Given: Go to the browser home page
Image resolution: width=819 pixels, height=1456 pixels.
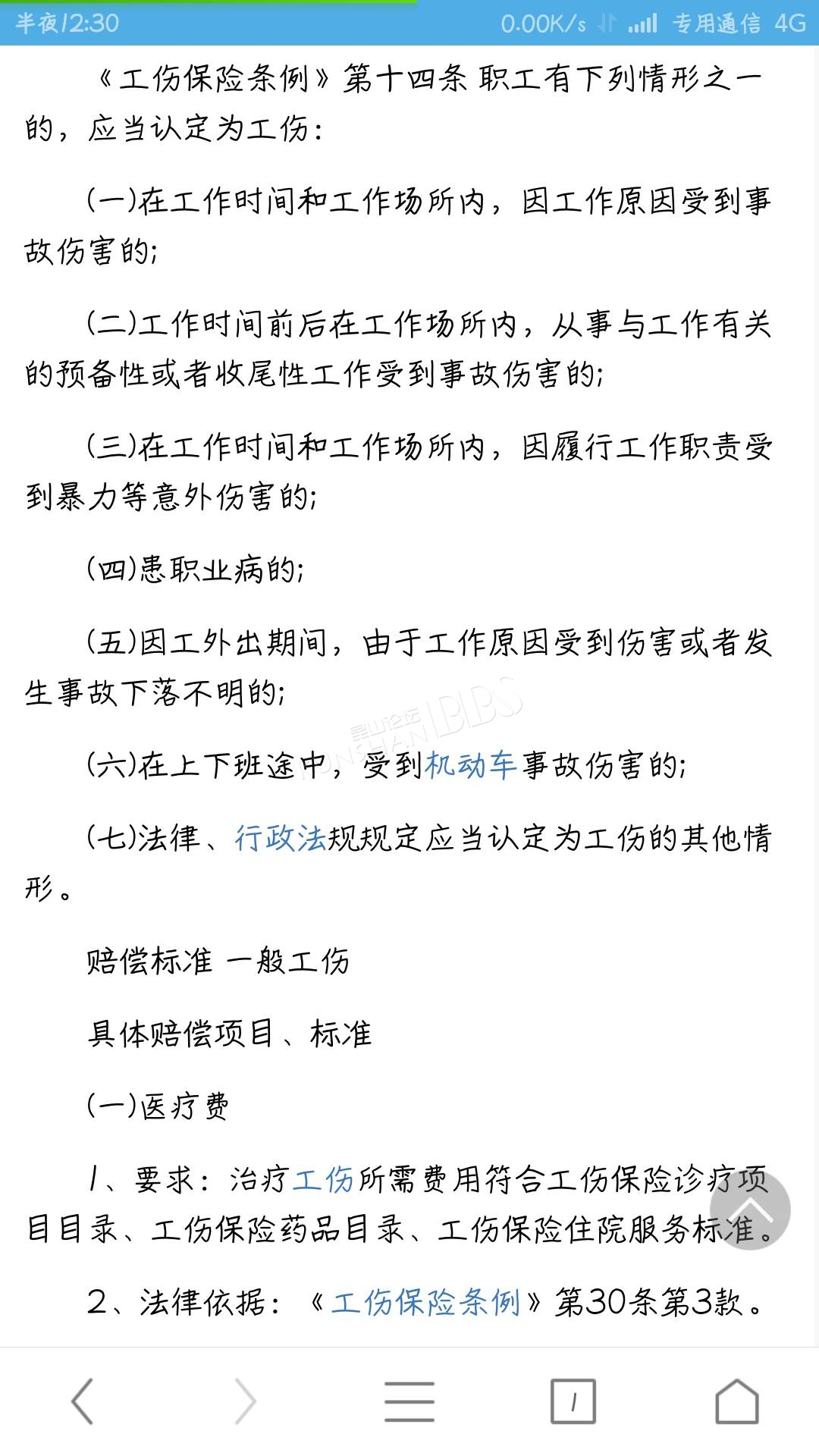Looking at the screenshot, I should click(737, 1401).
